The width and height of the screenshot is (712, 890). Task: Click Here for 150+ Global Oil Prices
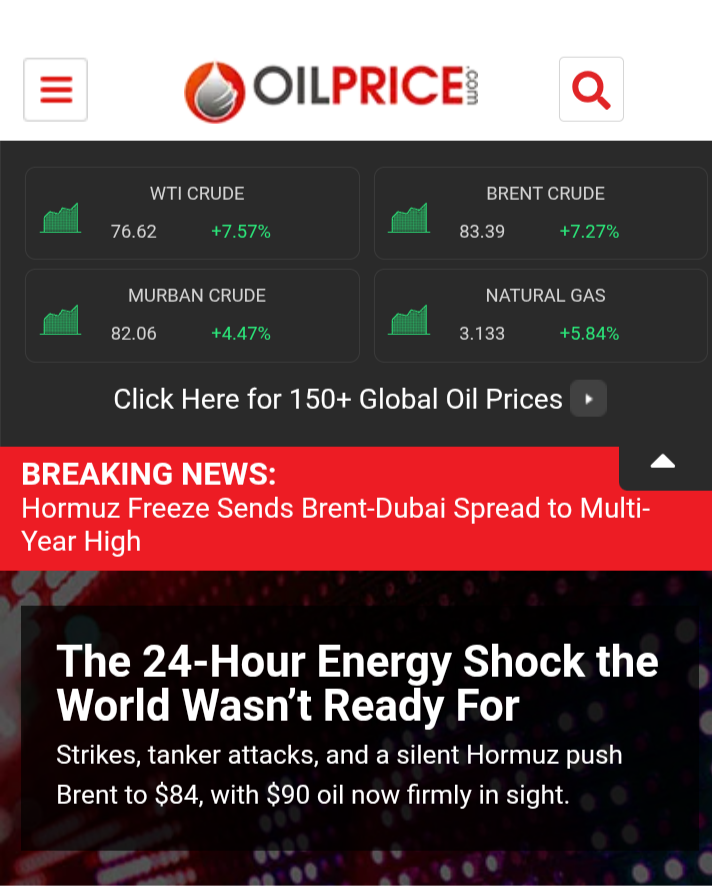359,400
